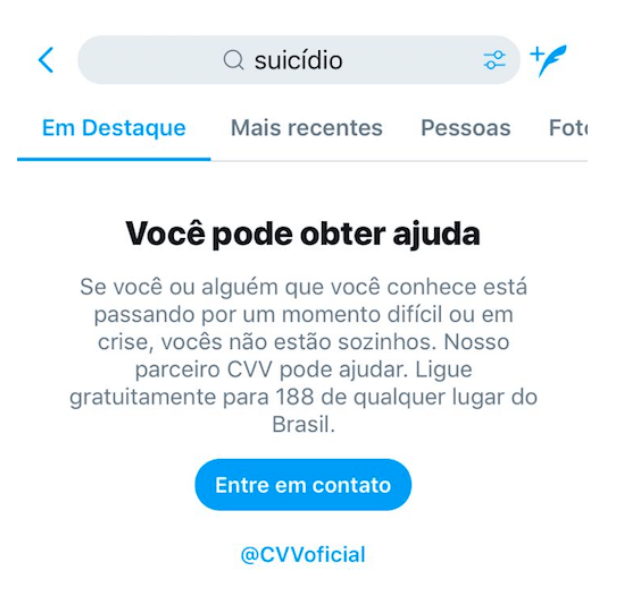Open the search filter settings

coord(495,61)
